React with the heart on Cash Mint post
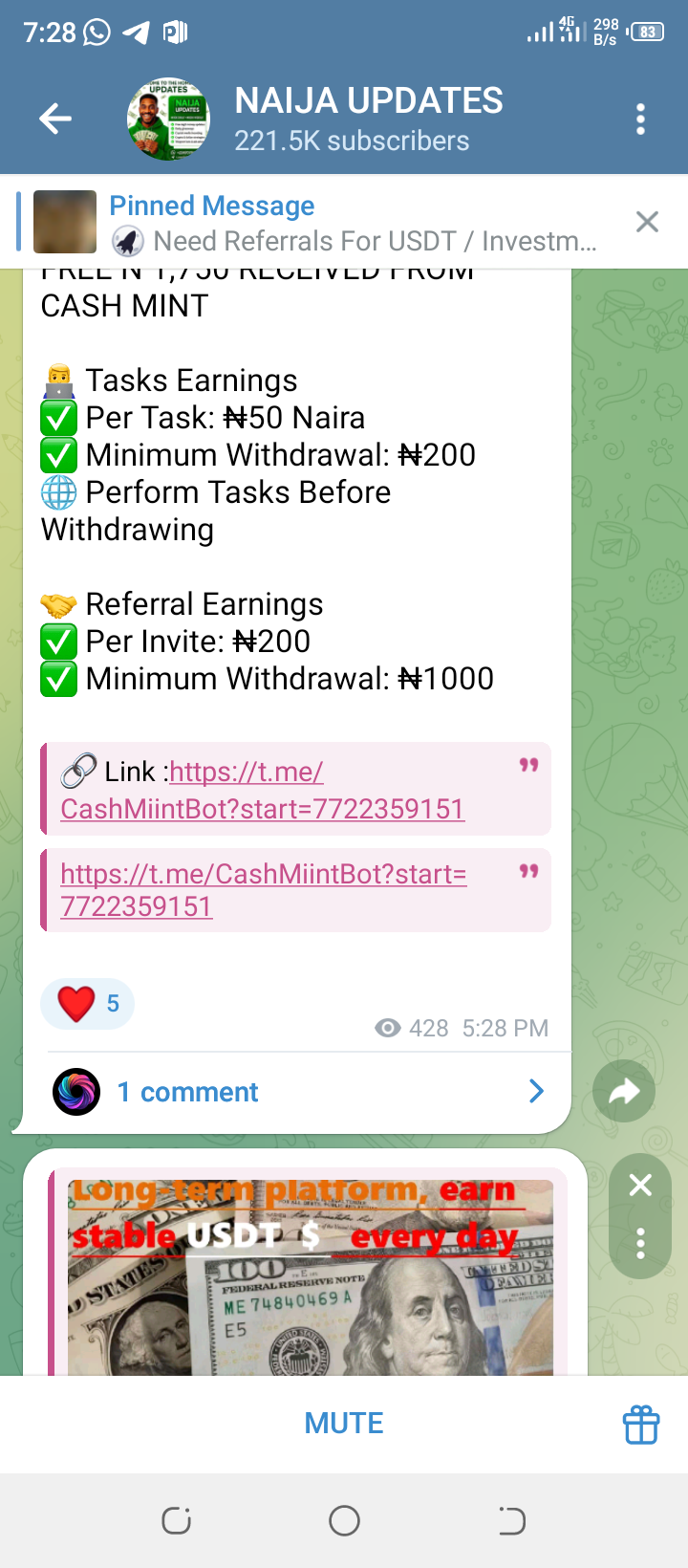 87,1004
